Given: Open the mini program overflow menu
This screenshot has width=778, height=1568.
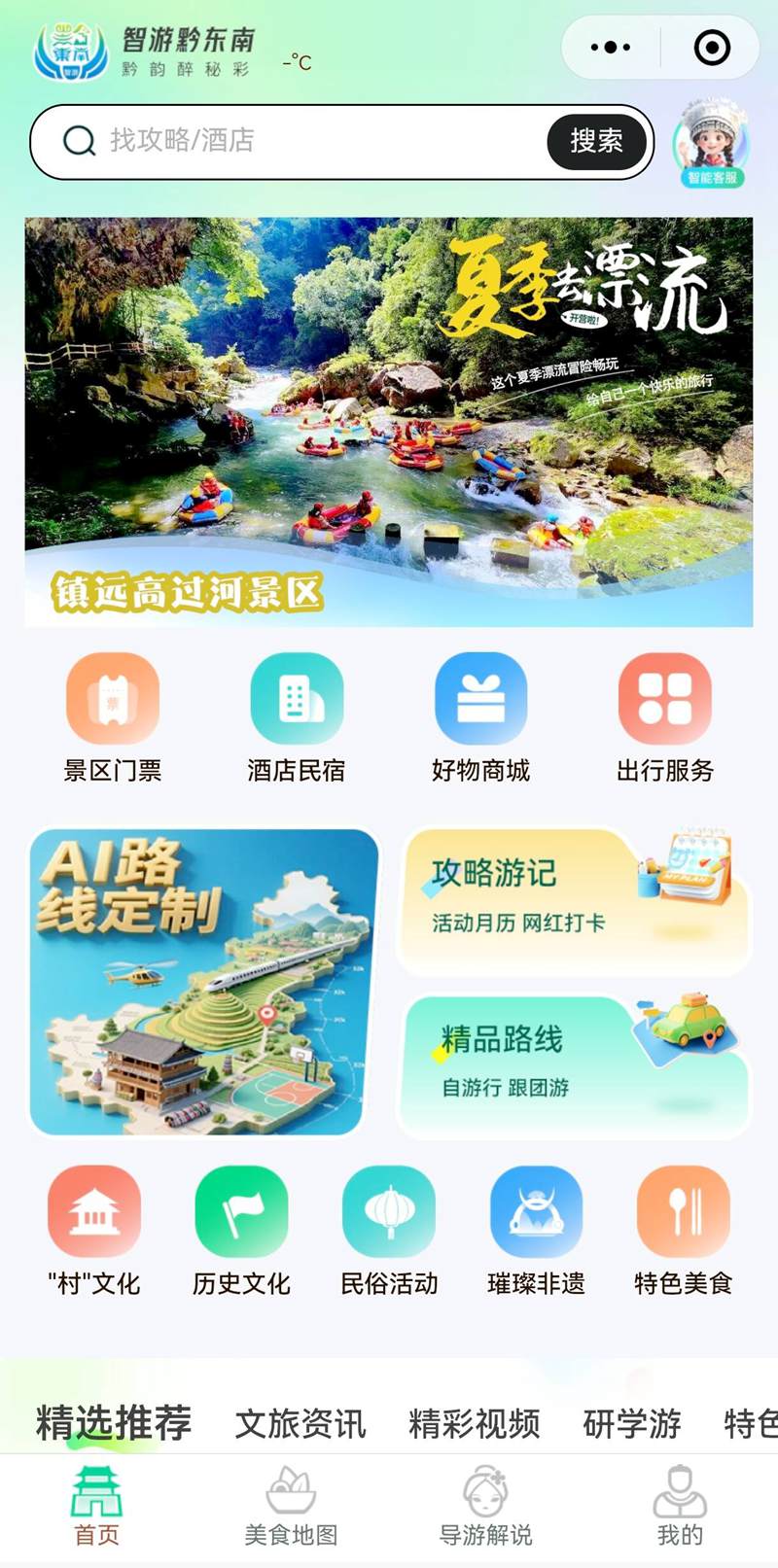Looking at the screenshot, I should (x=611, y=47).
